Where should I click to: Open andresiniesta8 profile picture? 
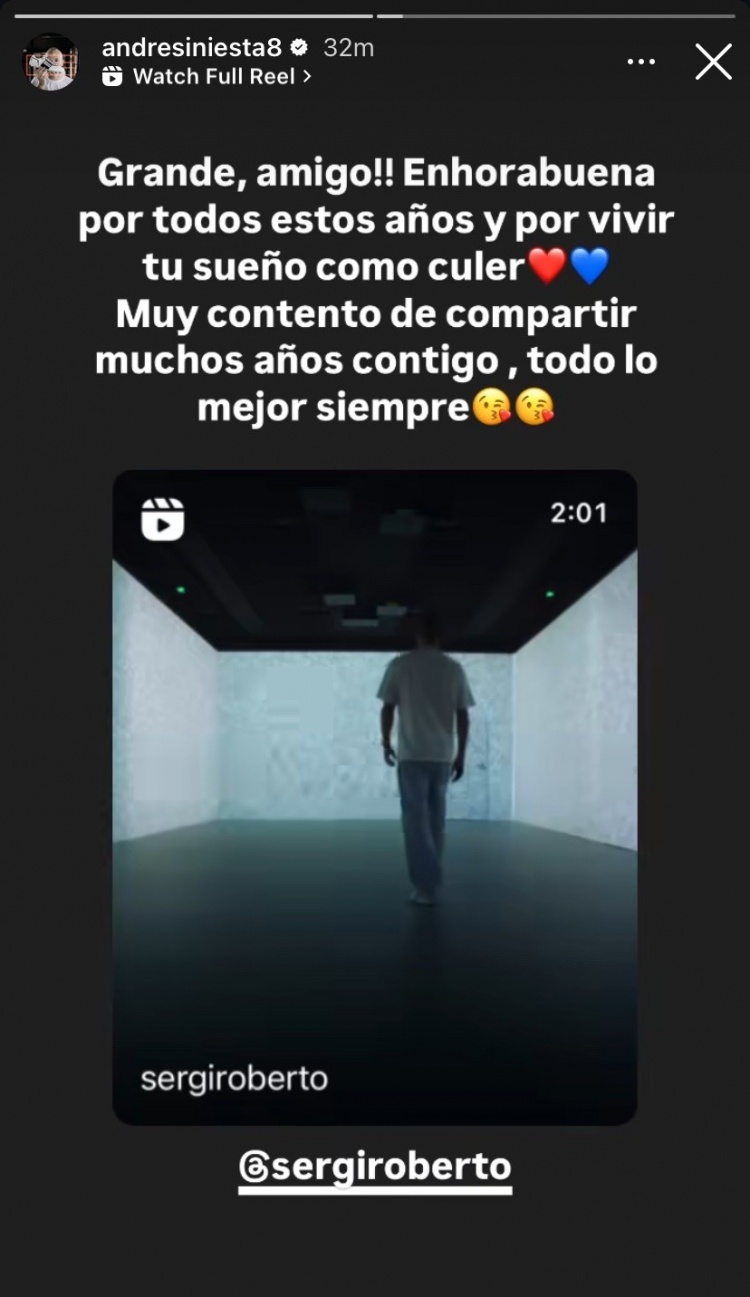[50, 62]
